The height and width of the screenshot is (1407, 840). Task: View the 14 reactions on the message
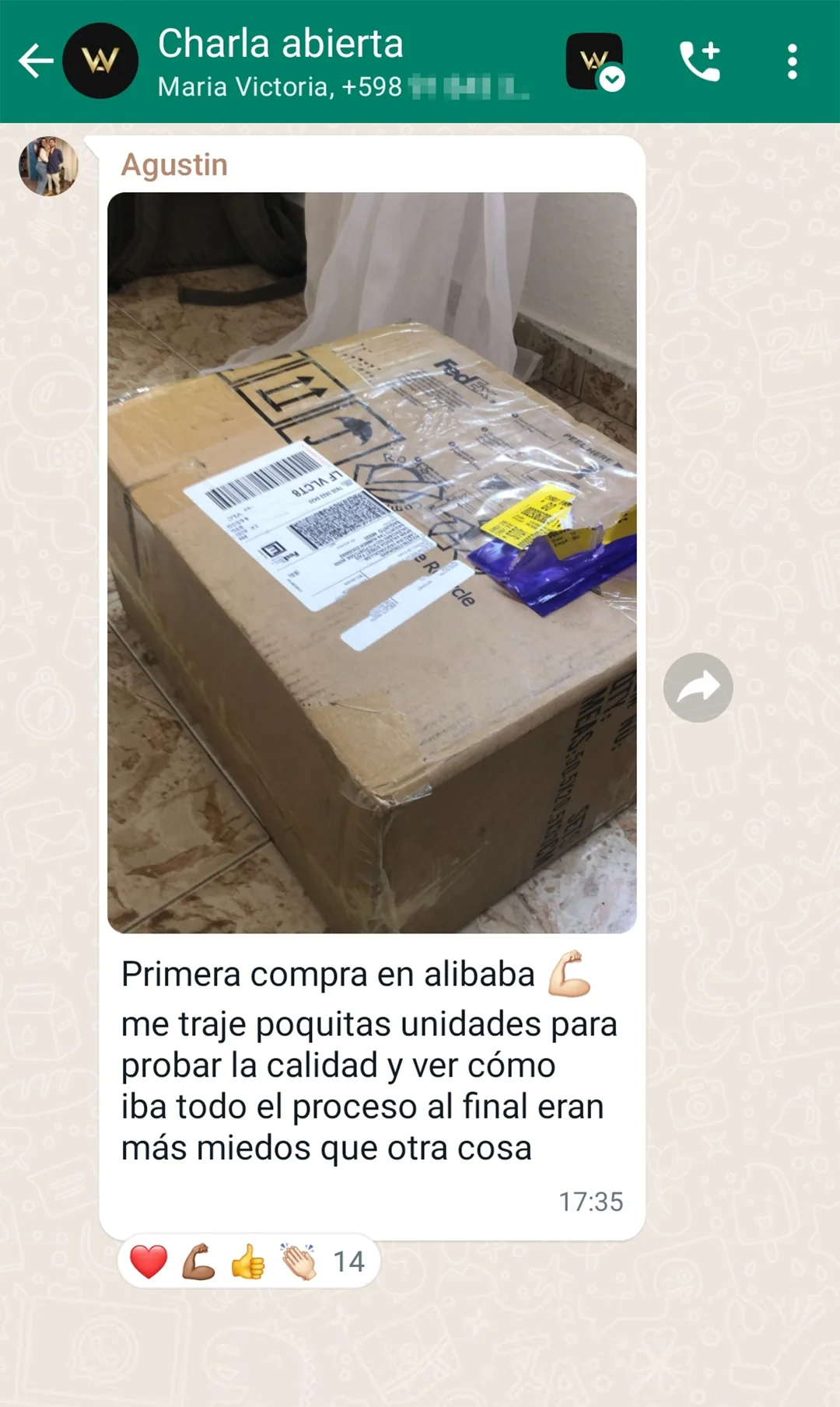(248, 1261)
